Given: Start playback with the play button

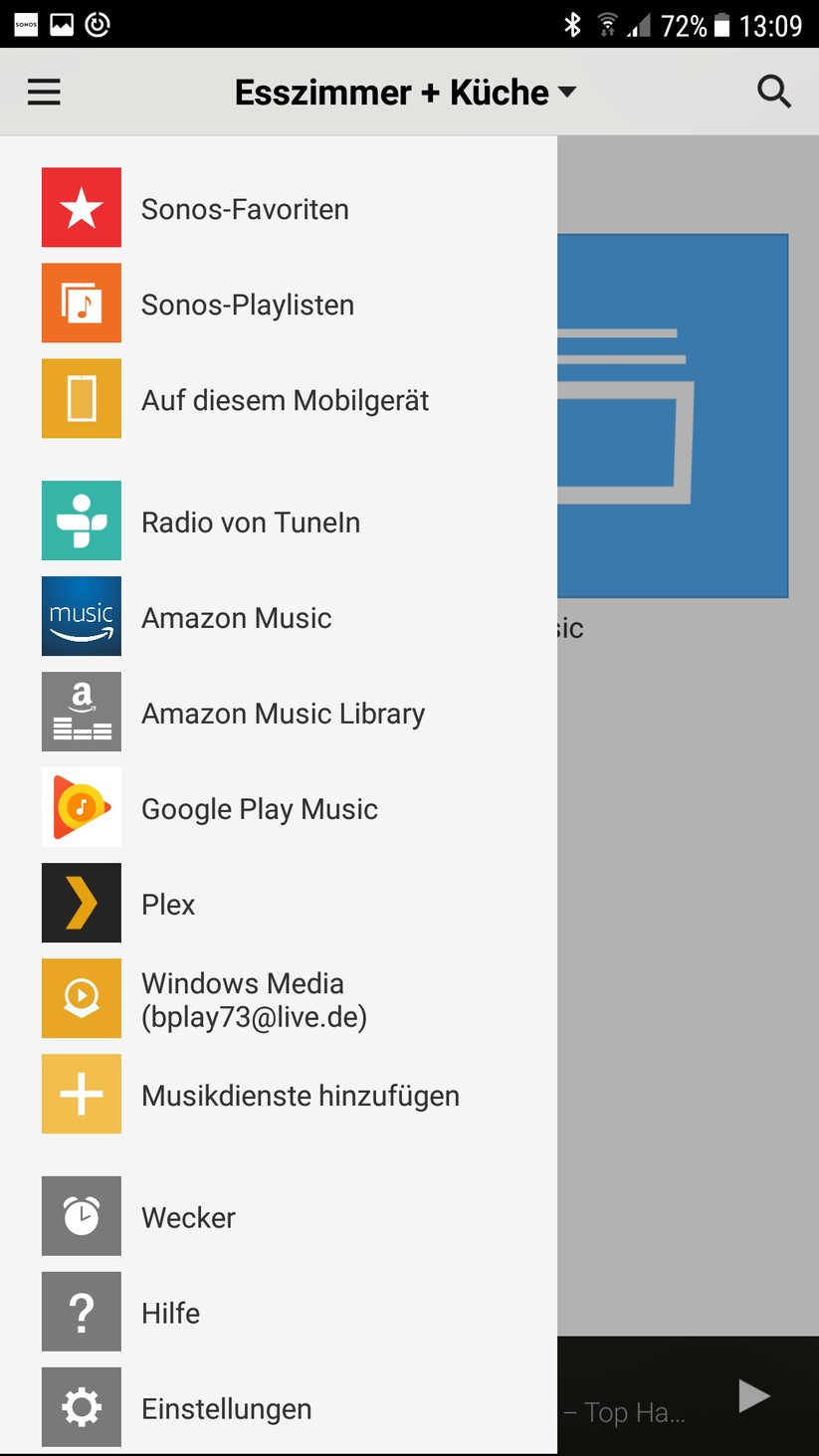Looking at the screenshot, I should click(x=753, y=1396).
